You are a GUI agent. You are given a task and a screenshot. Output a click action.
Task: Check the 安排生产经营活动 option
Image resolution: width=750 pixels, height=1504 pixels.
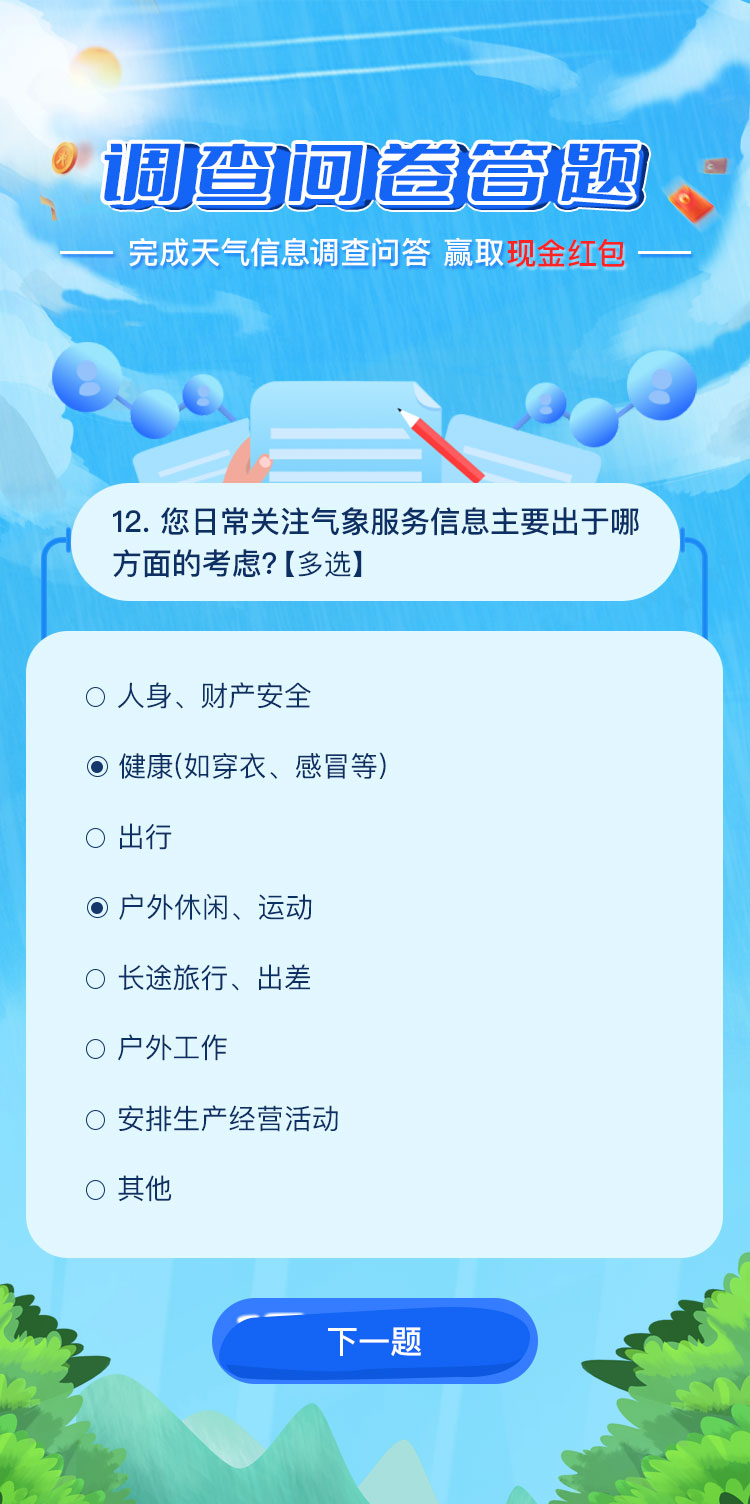(96, 1120)
